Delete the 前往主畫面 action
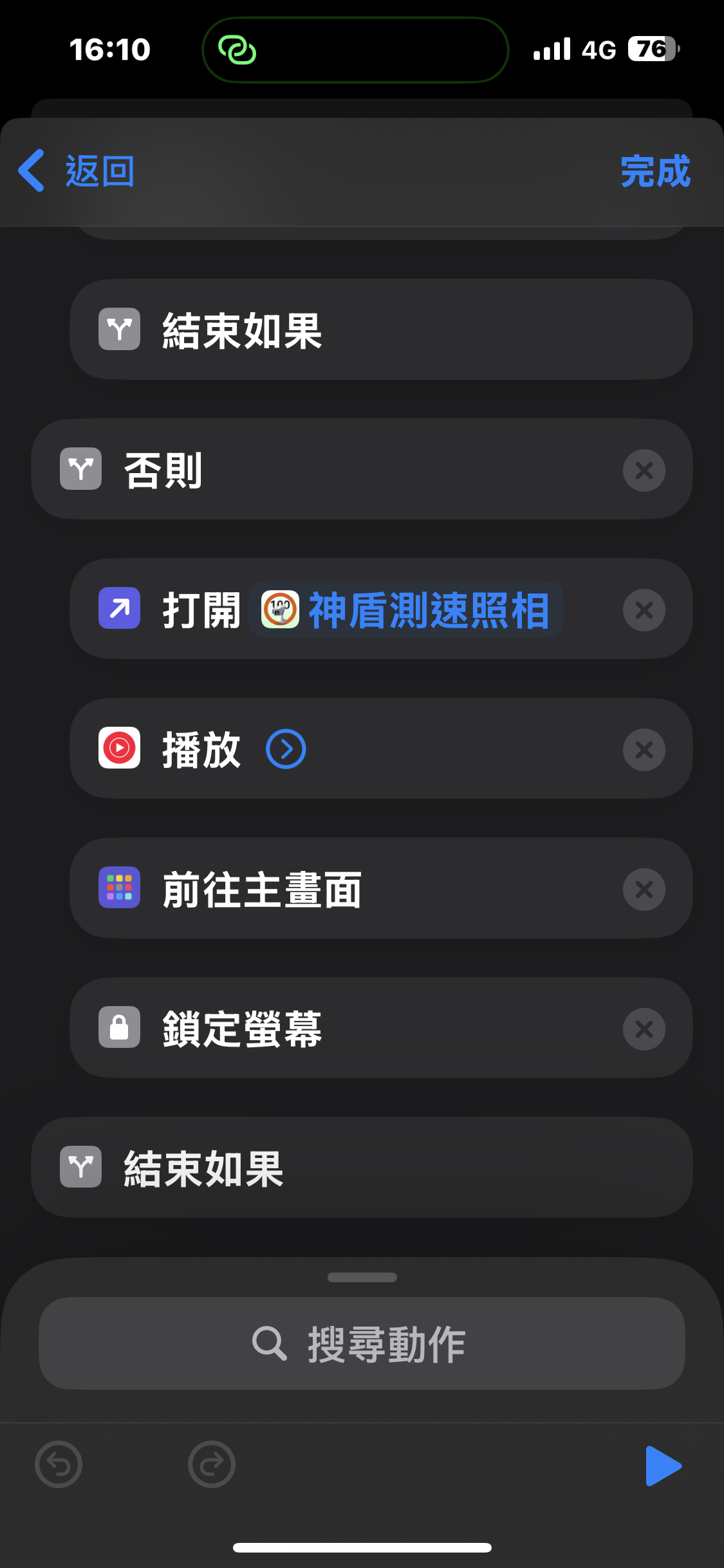 (x=644, y=890)
